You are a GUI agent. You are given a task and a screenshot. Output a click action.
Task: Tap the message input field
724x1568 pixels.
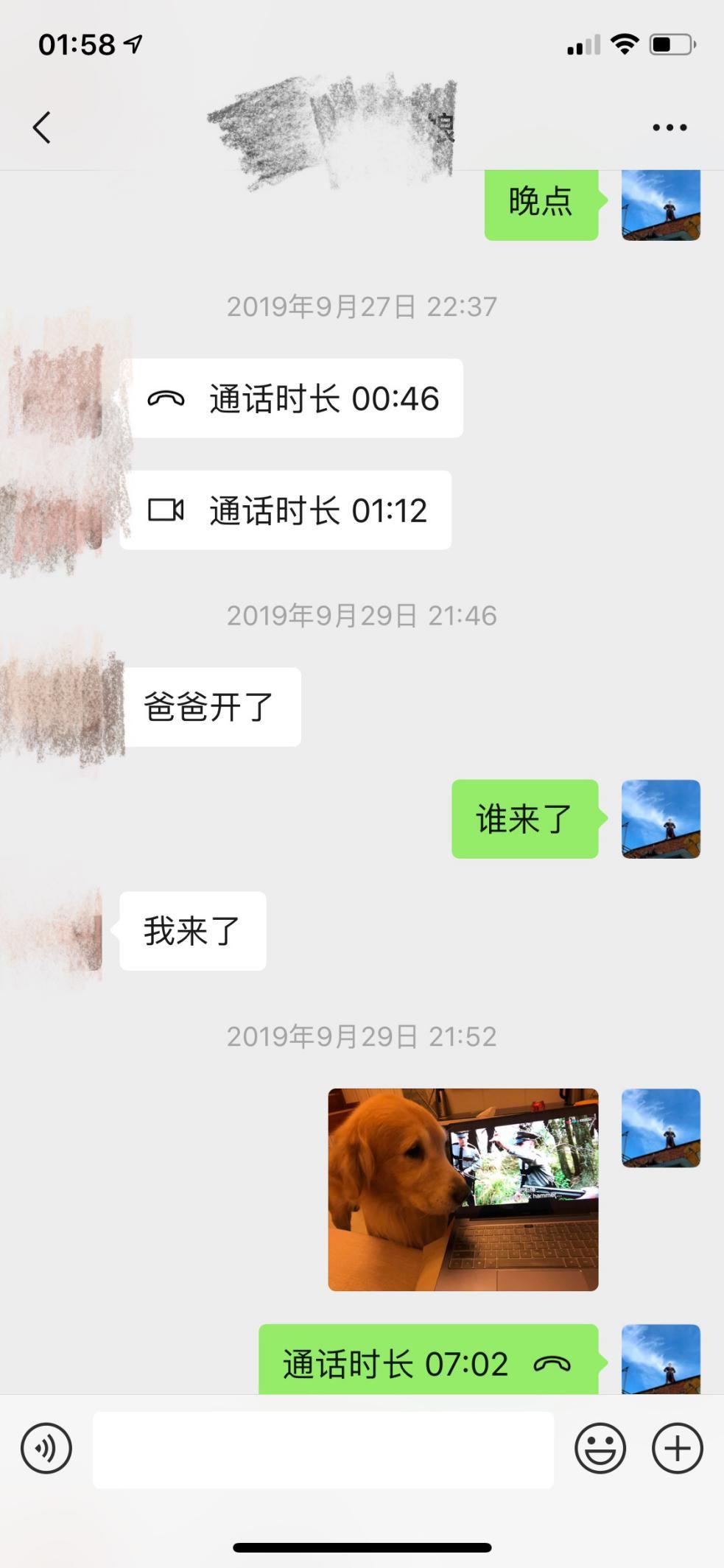point(324,1448)
